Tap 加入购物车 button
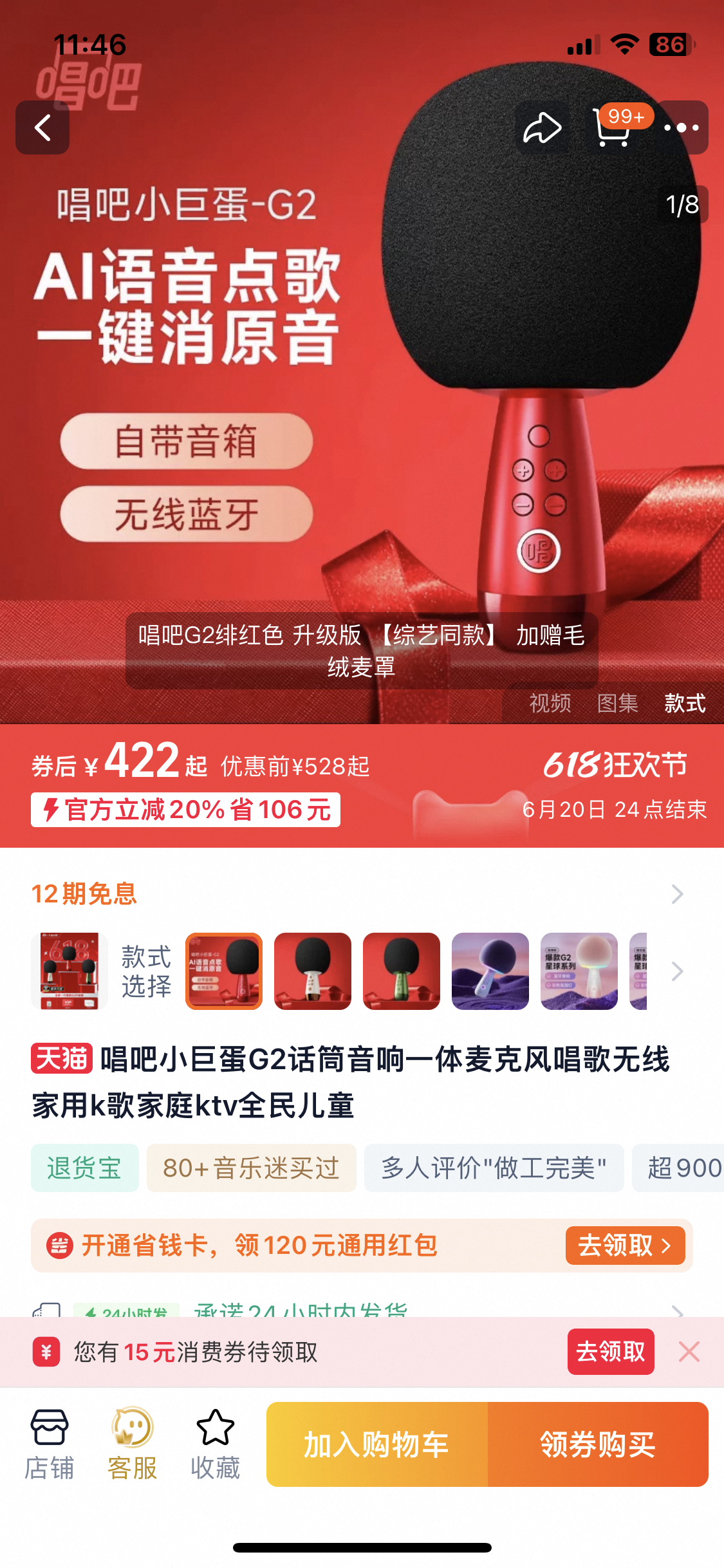The image size is (724, 1568). pyautogui.click(x=377, y=1444)
